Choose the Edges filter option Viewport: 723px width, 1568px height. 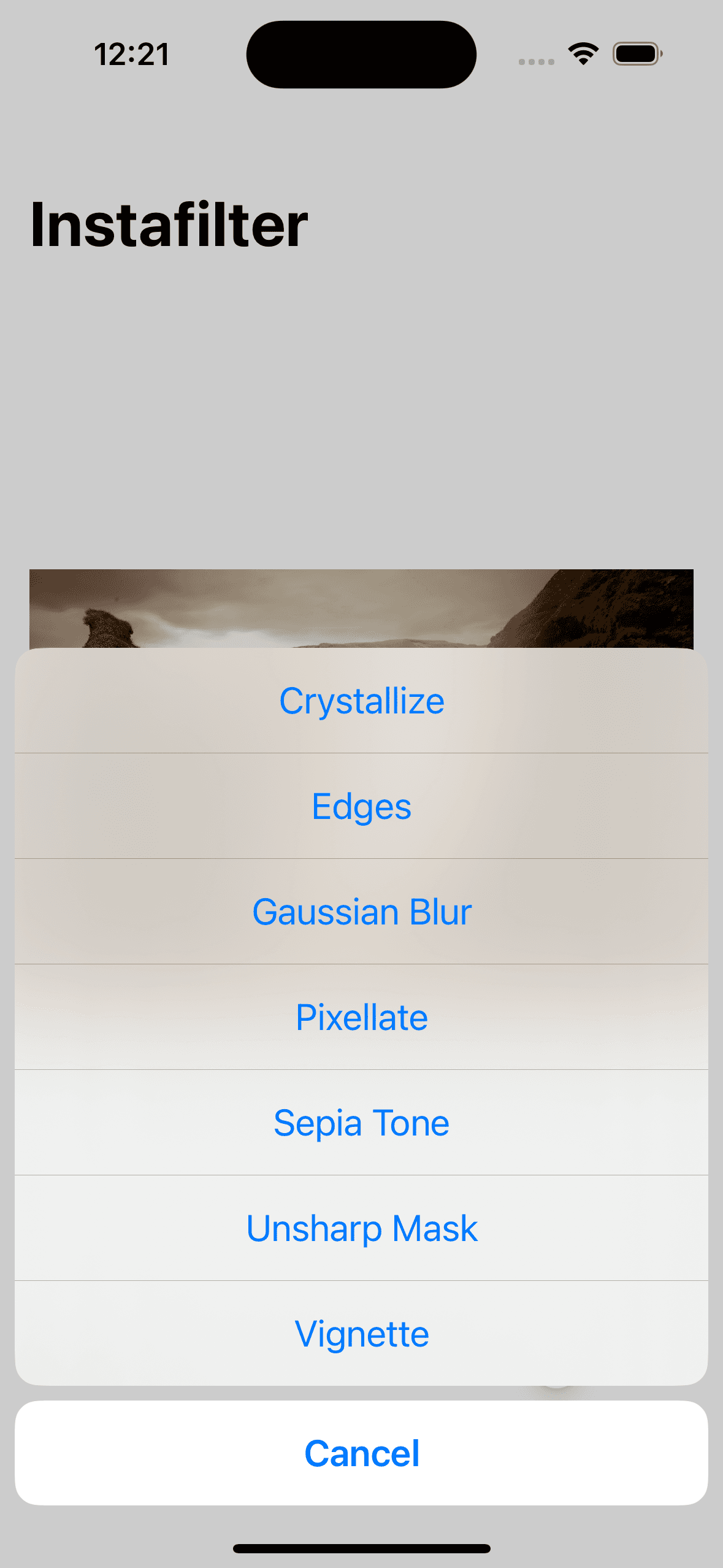[x=361, y=806]
